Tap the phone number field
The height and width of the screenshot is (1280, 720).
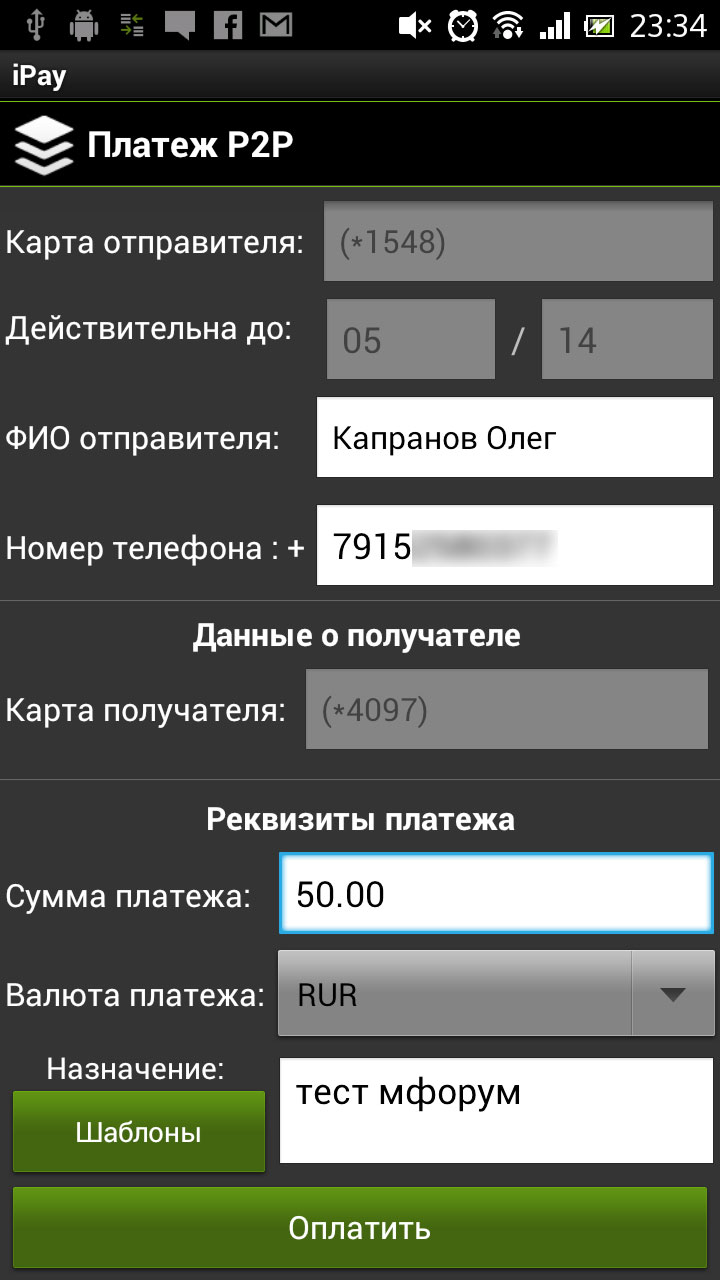(x=514, y=546)
